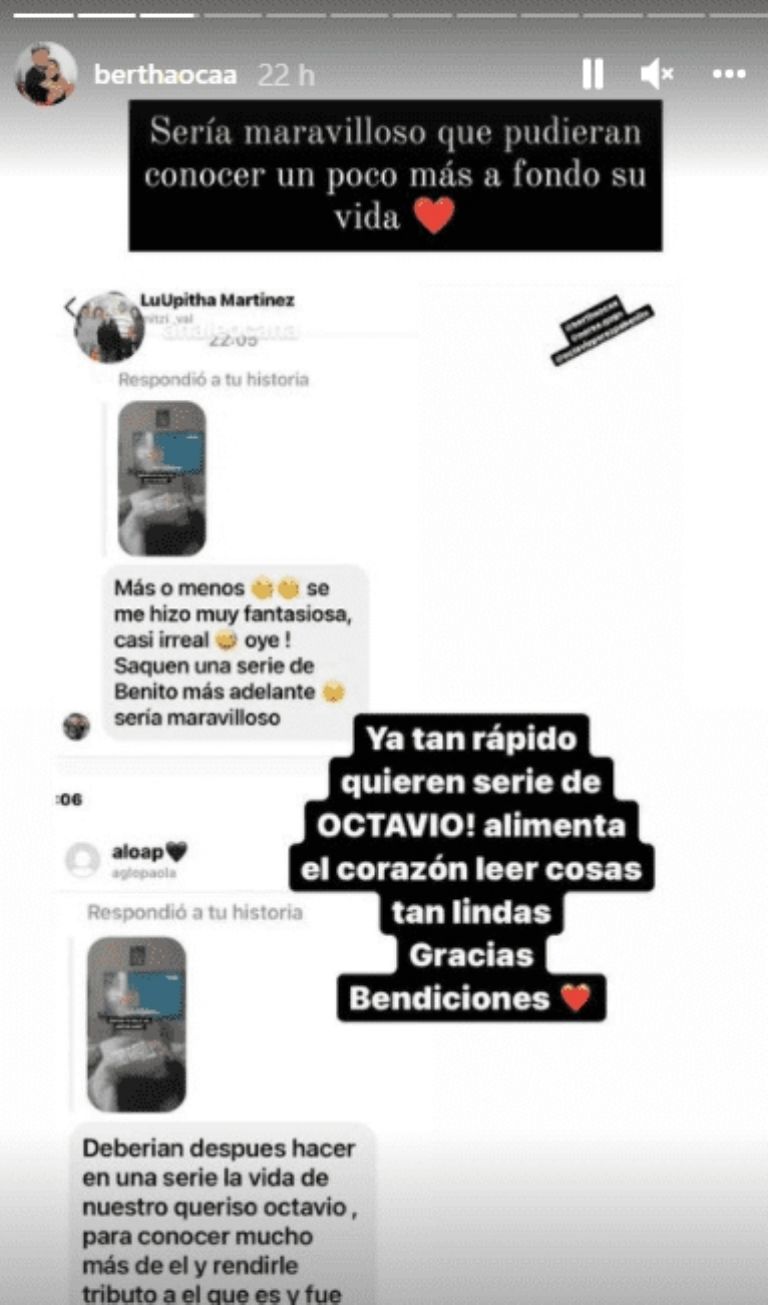Unmute the story audio
Viewport: 768px width, 1305px height.
pos(656,74)
